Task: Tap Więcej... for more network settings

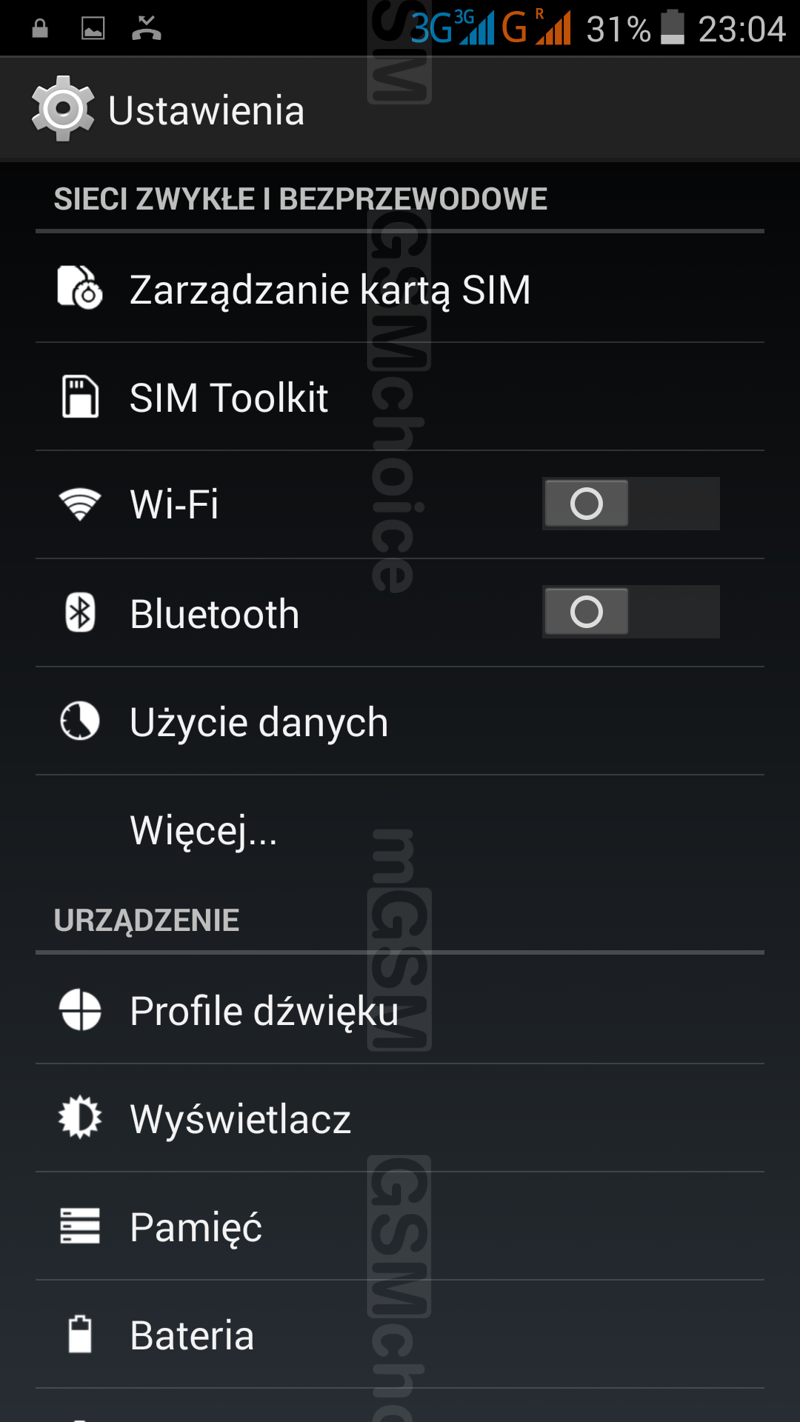Action: [x=203, y=830]
